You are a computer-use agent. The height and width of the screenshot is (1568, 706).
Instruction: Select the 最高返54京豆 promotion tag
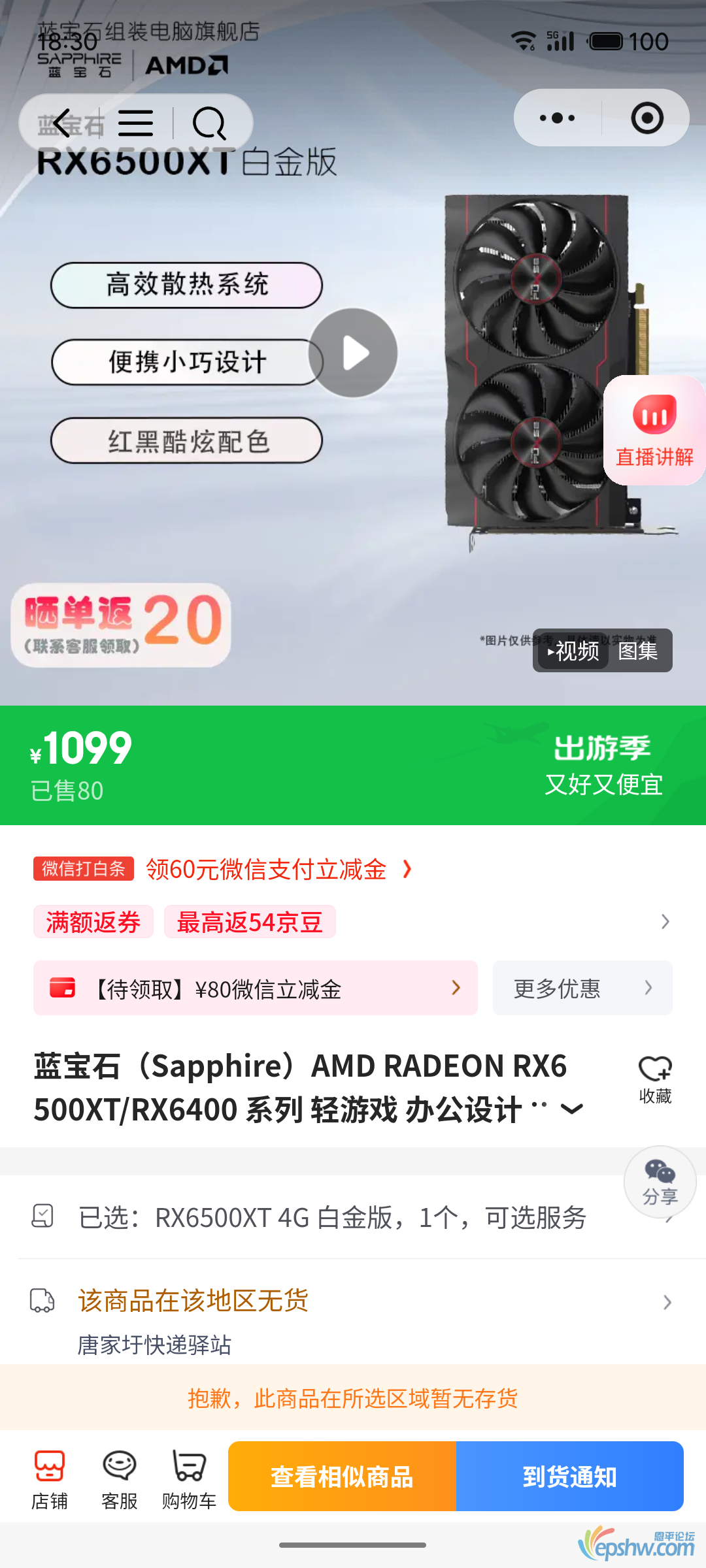coord(250,922)
